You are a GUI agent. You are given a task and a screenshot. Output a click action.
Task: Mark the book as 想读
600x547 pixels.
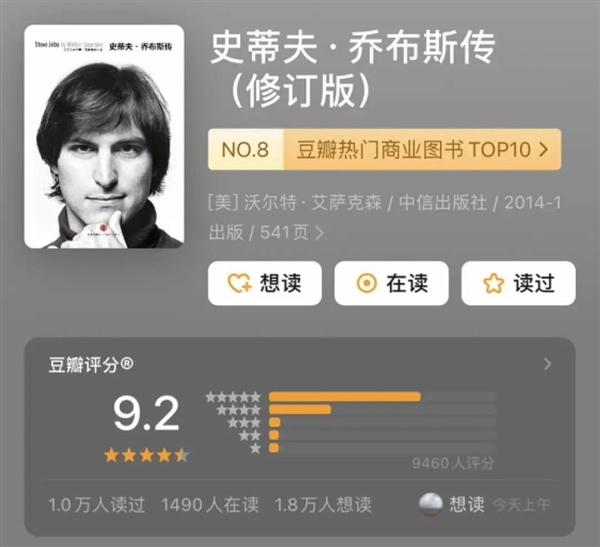tap(264, 283)
